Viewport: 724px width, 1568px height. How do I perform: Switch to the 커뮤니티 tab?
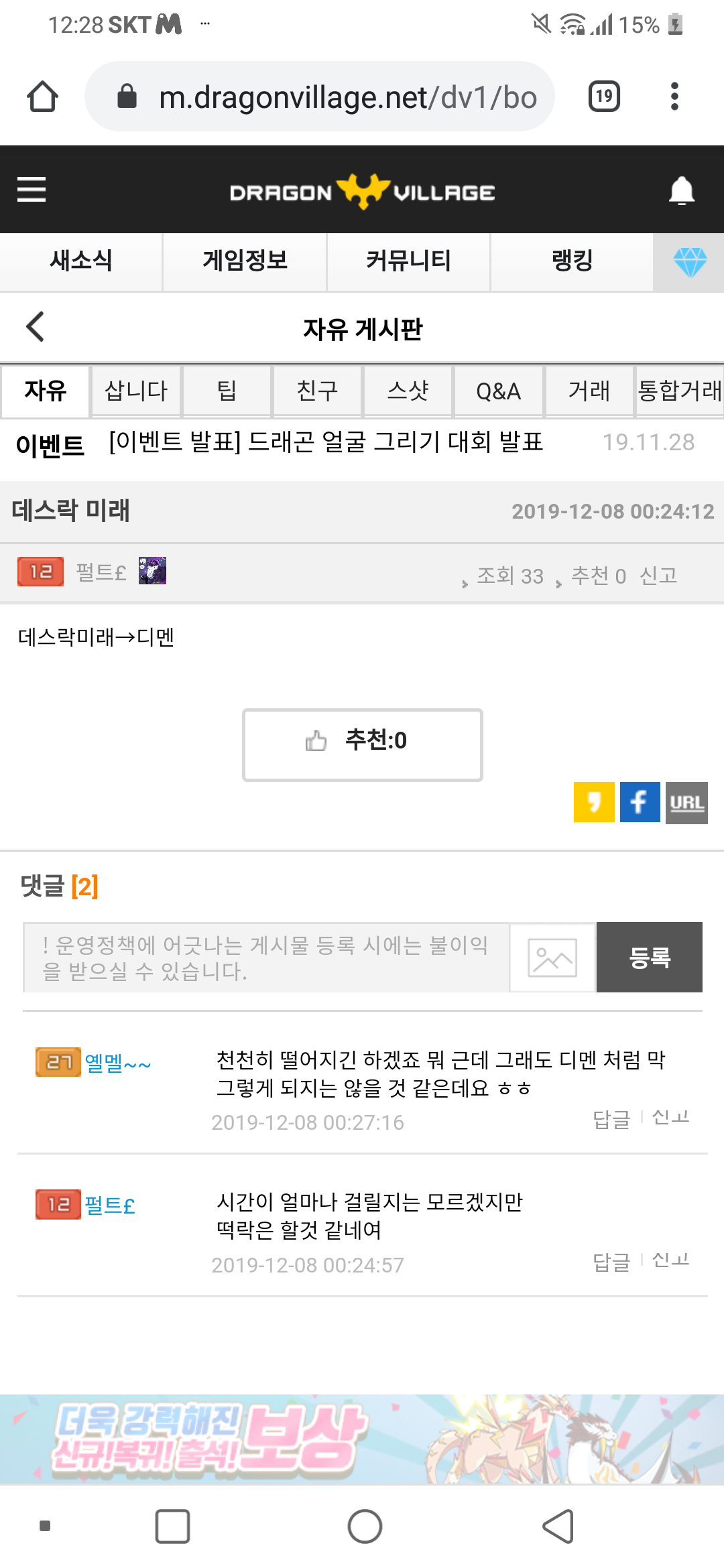pos(408,261)
